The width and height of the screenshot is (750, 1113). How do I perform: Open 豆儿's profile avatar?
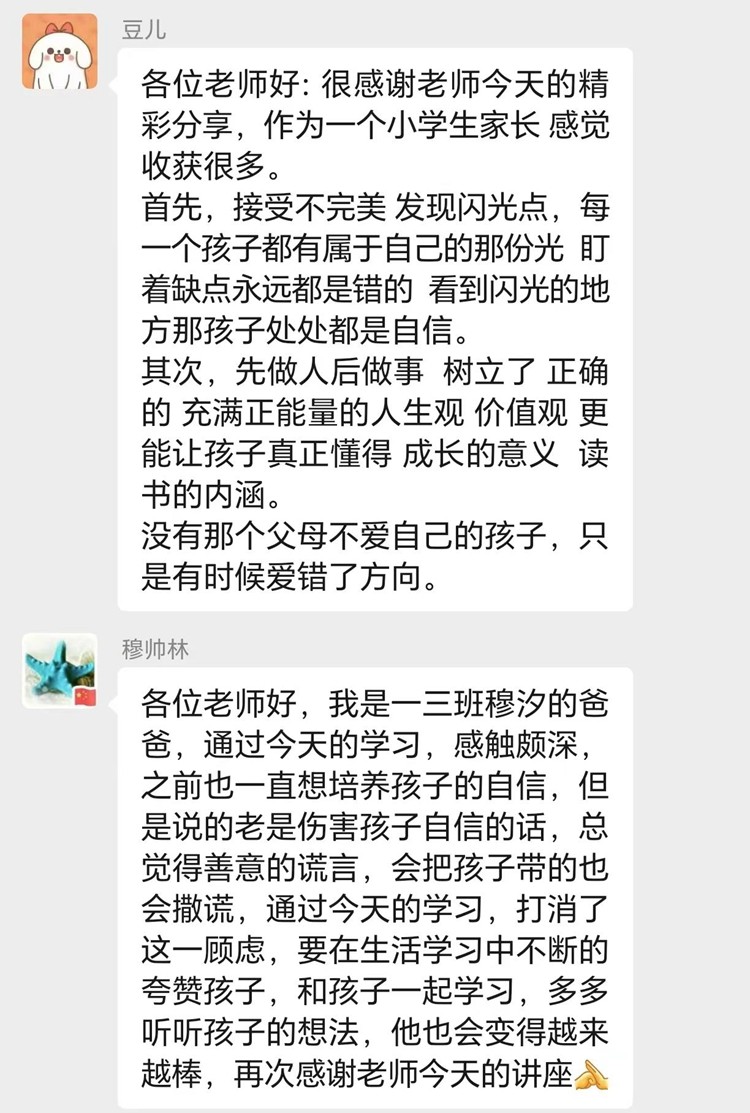point(59,51)
